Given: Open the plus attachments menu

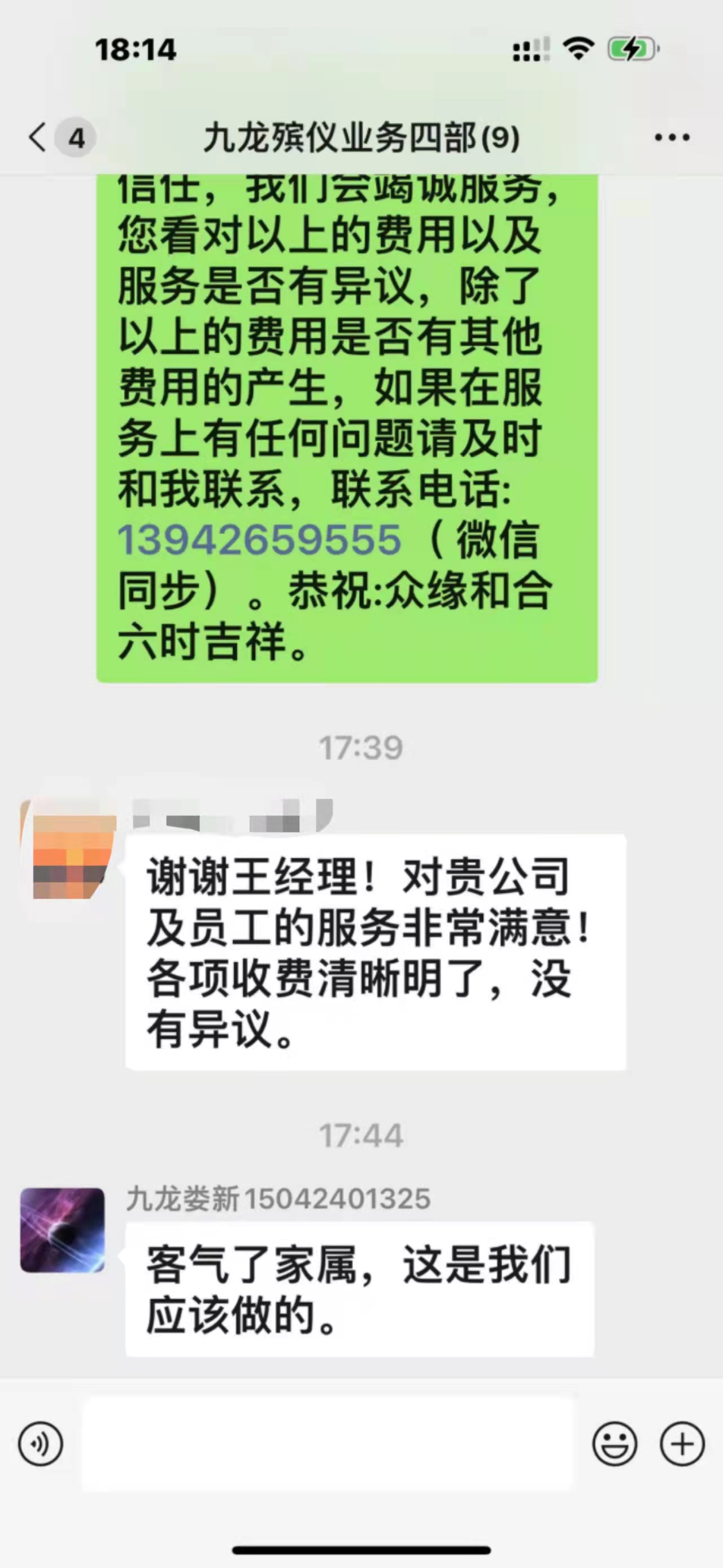Looking at the screenshot, I should pos(682,1443).
